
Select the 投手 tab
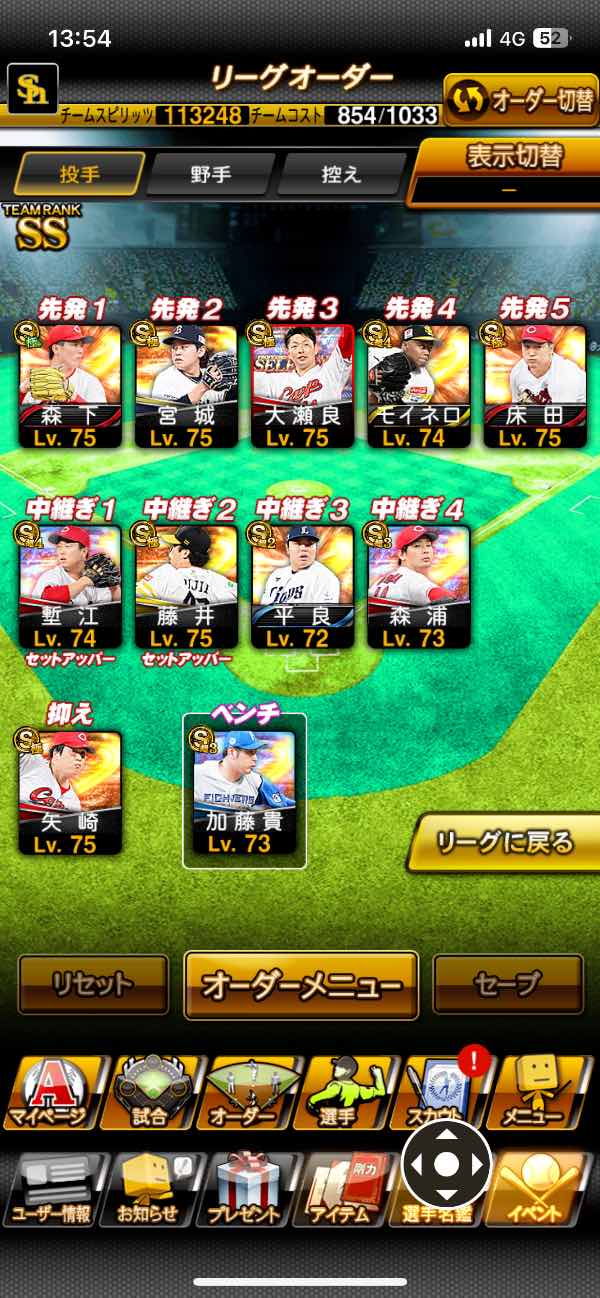[80, 174]
